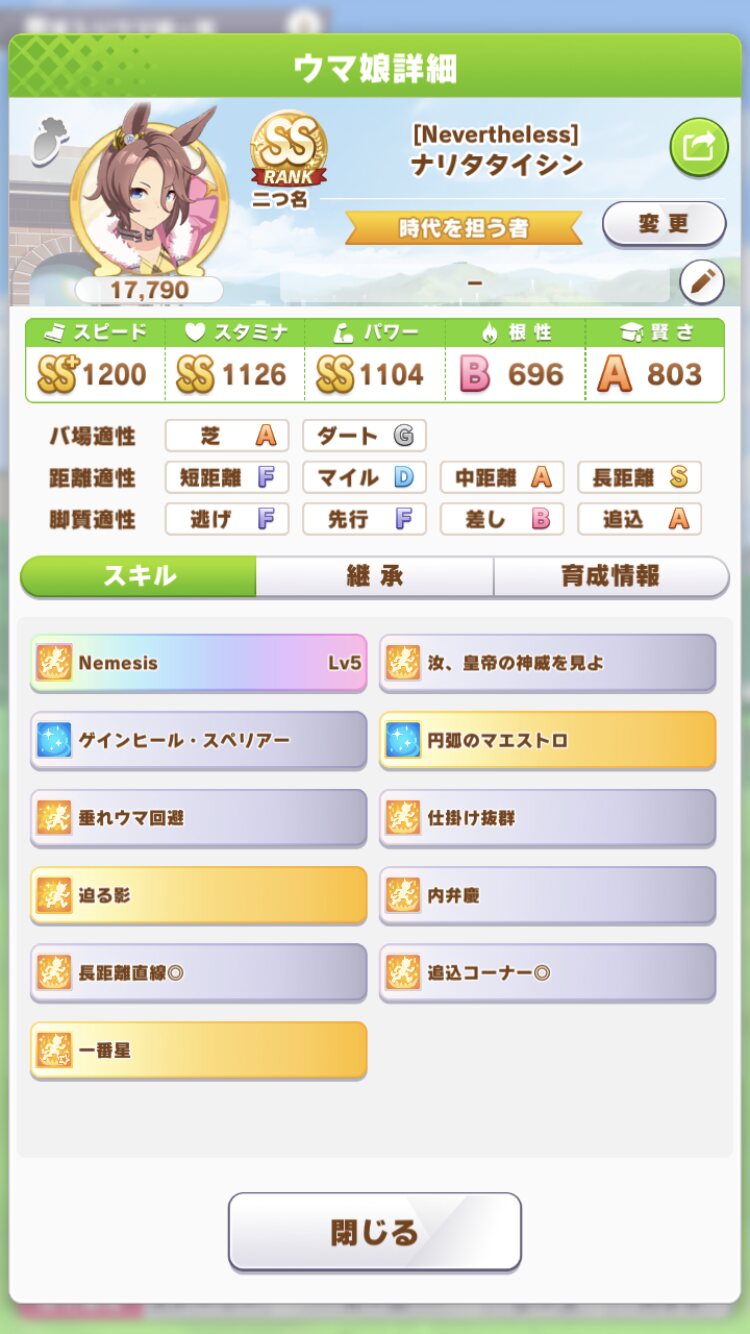Tap the 変更 button
750x1334 pixels.
(x=663, y=224)
